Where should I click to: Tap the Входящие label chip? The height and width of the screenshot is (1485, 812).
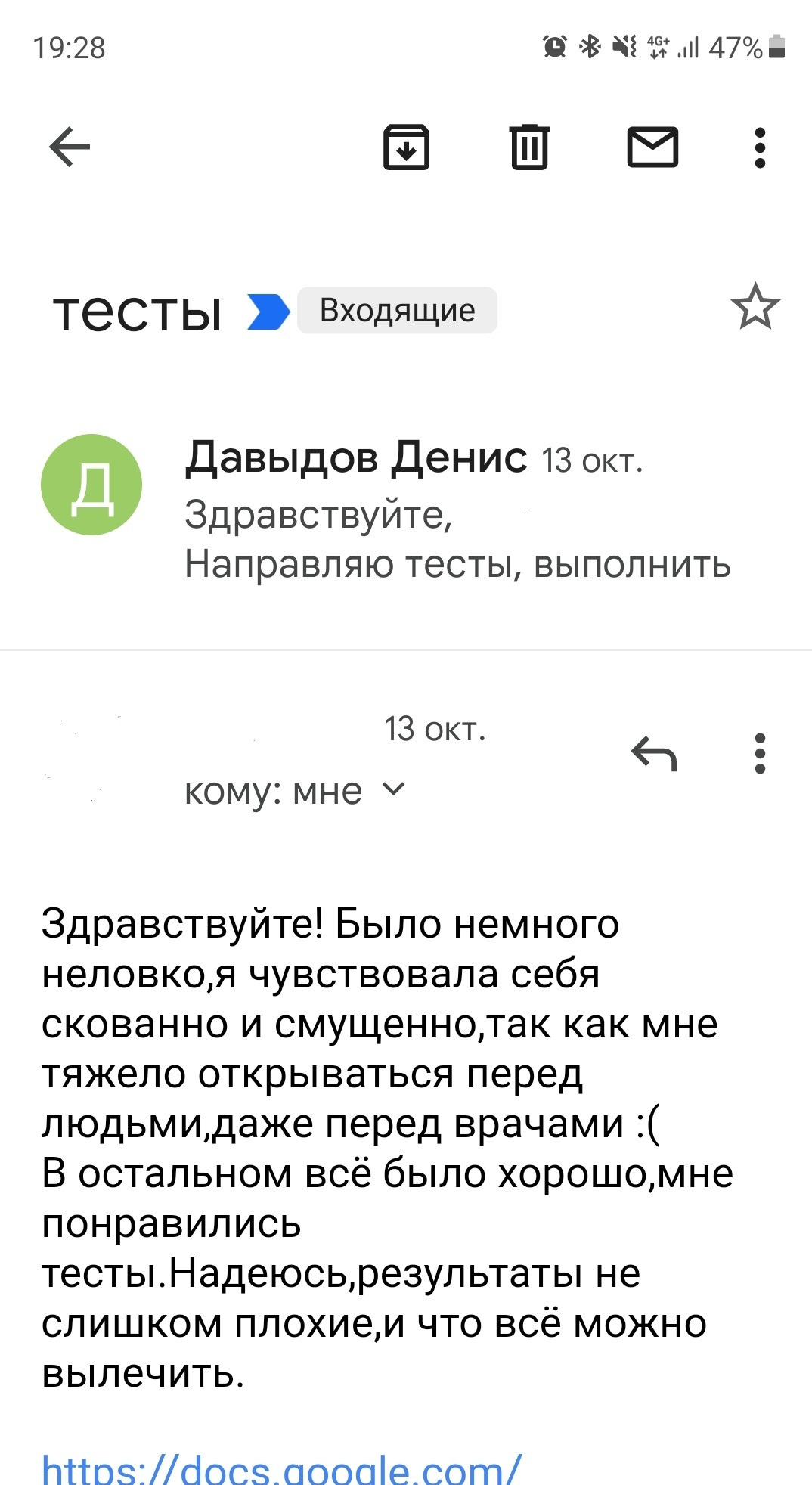click(x=397, y=311)
